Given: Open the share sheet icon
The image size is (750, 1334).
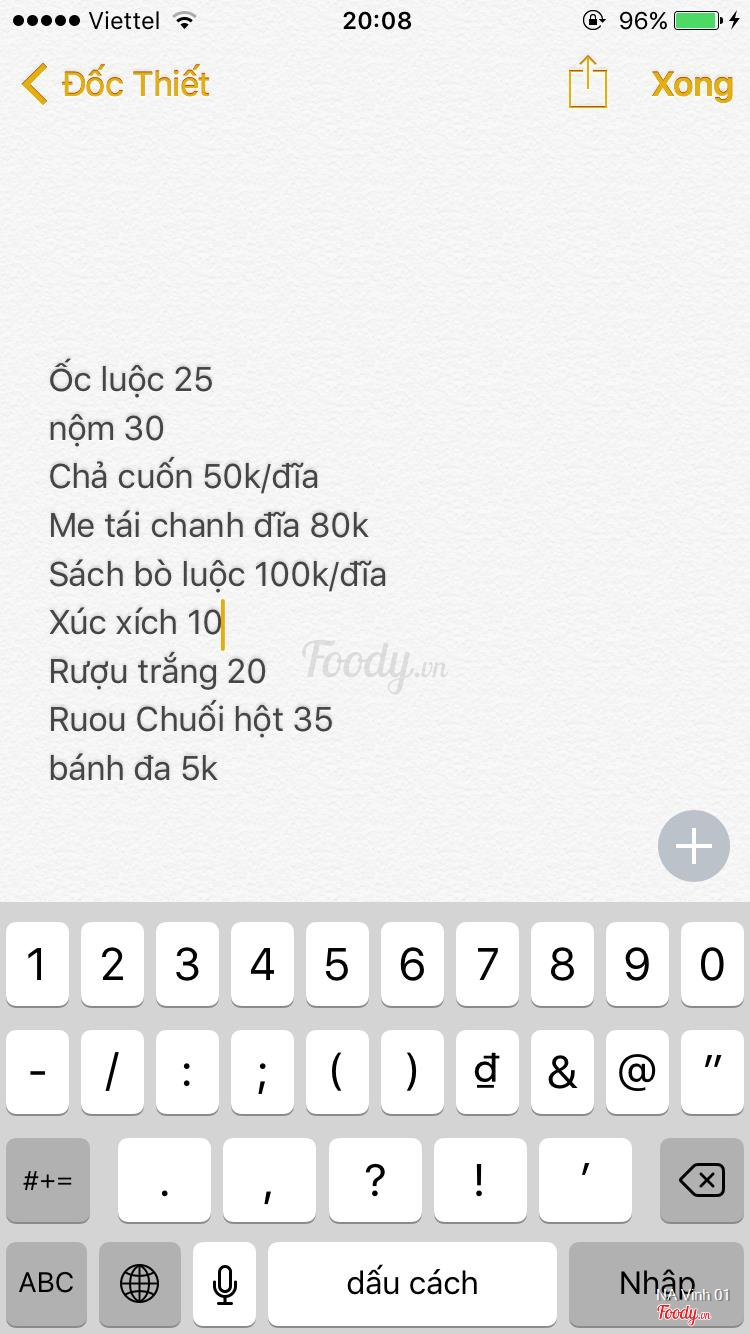Looking at the screenshot, I should click(x=588, y=82).
